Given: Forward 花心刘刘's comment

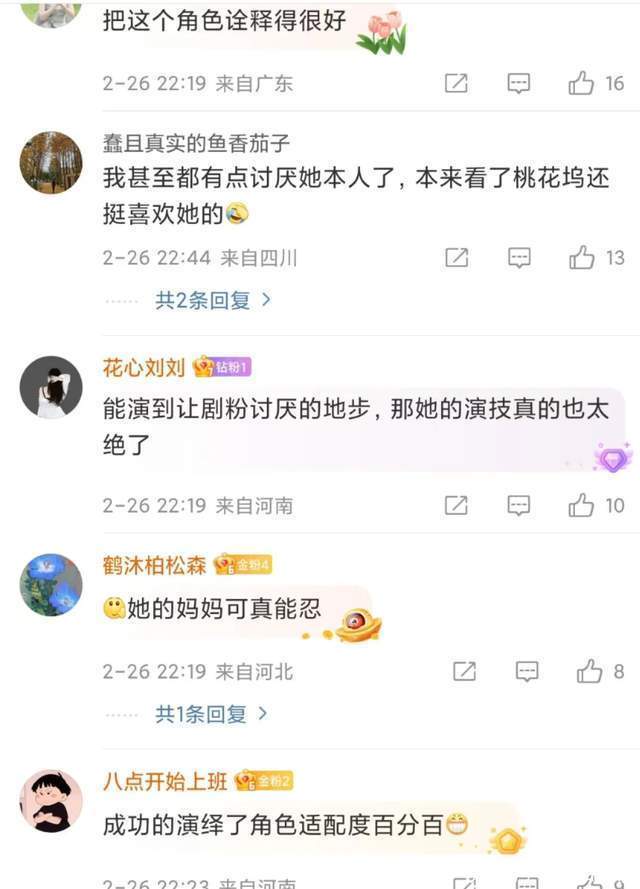Looking at the screenshot, I should point(456,506).
